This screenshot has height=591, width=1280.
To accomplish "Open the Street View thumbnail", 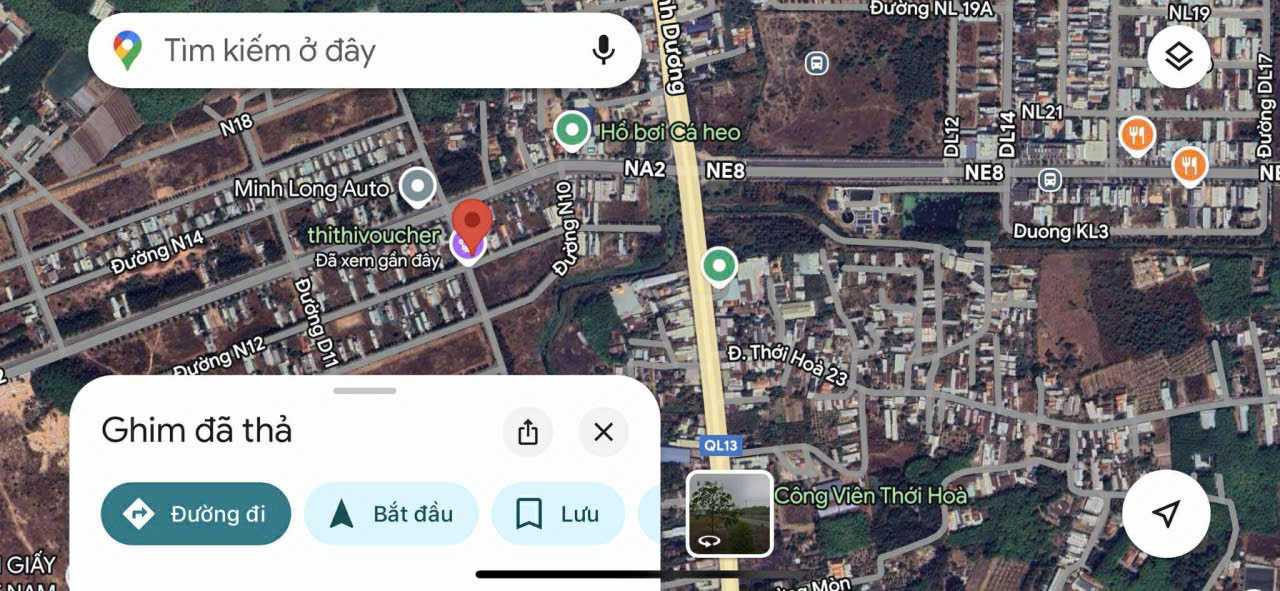I will tap(730, 513).
